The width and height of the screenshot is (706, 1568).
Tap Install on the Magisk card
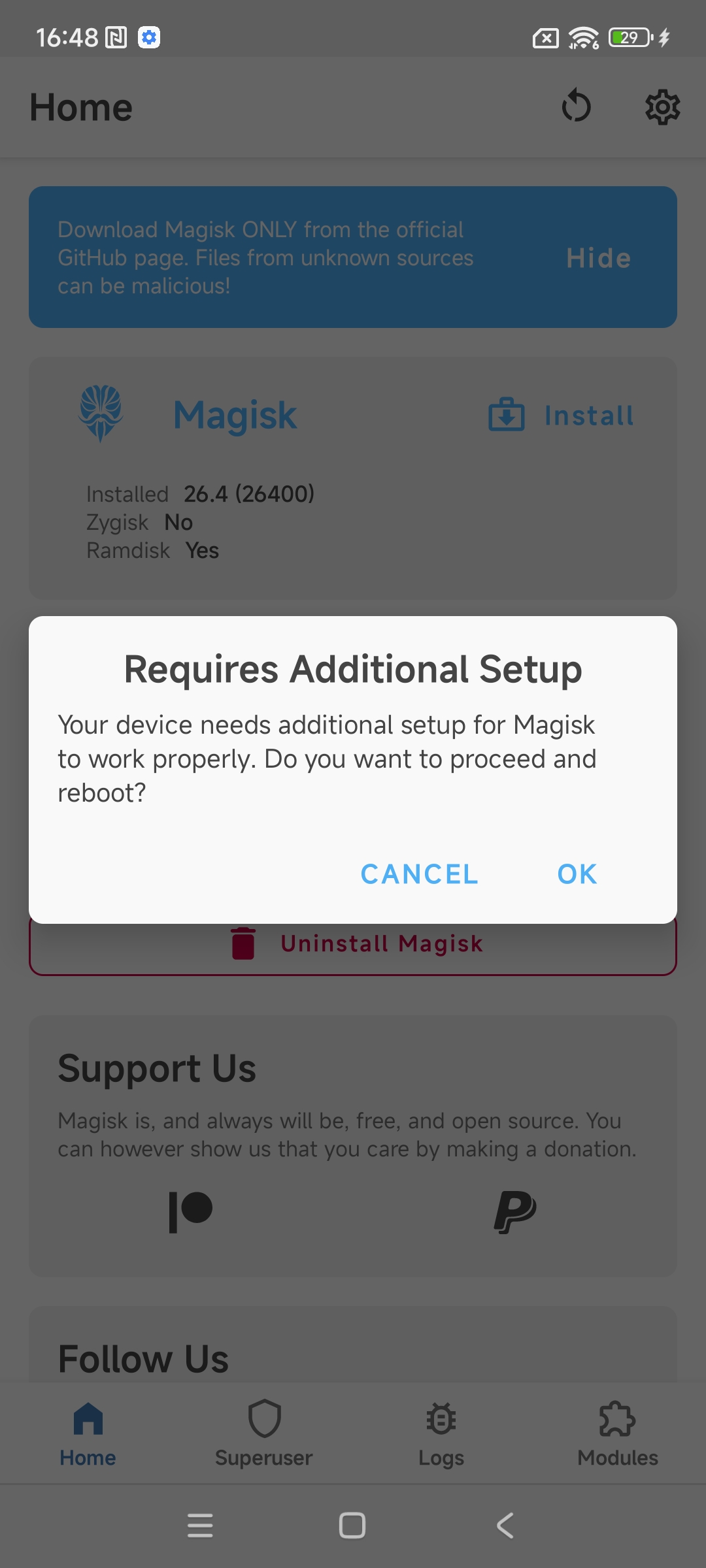pyautogui.click(x=562, y=416)
